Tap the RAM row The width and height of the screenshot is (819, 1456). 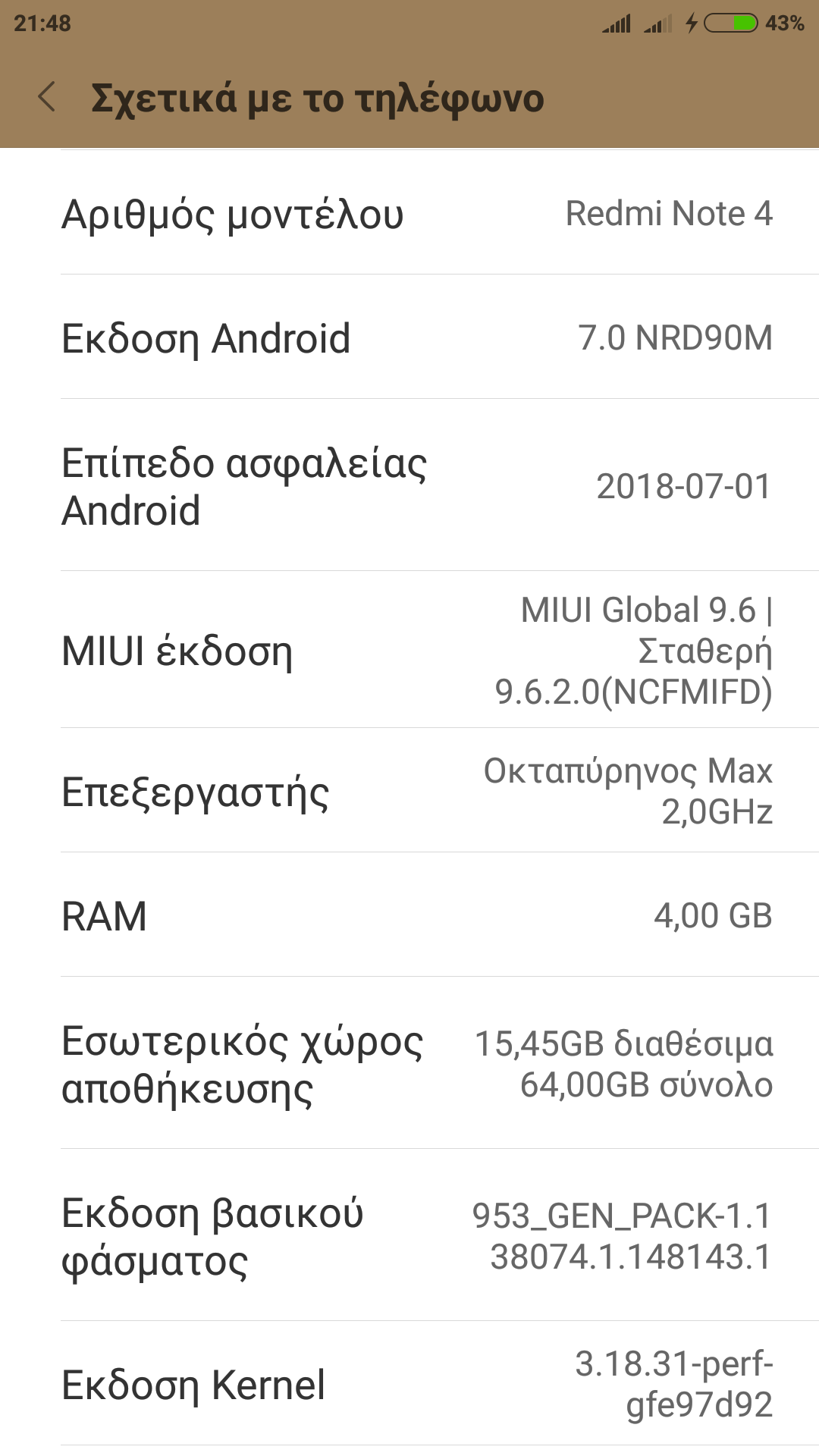coord(409,915)
